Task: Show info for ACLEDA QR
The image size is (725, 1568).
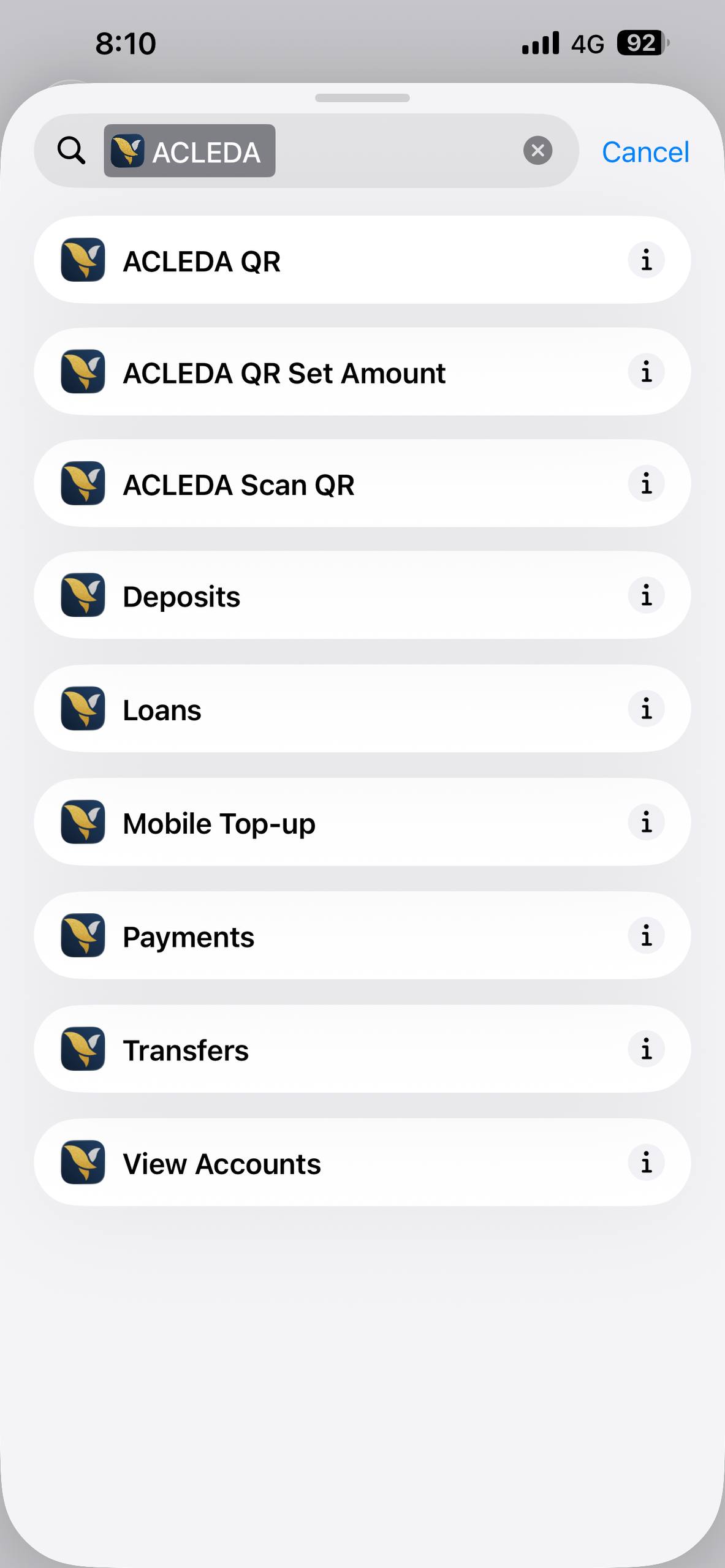Action: [x=646, y=260]
